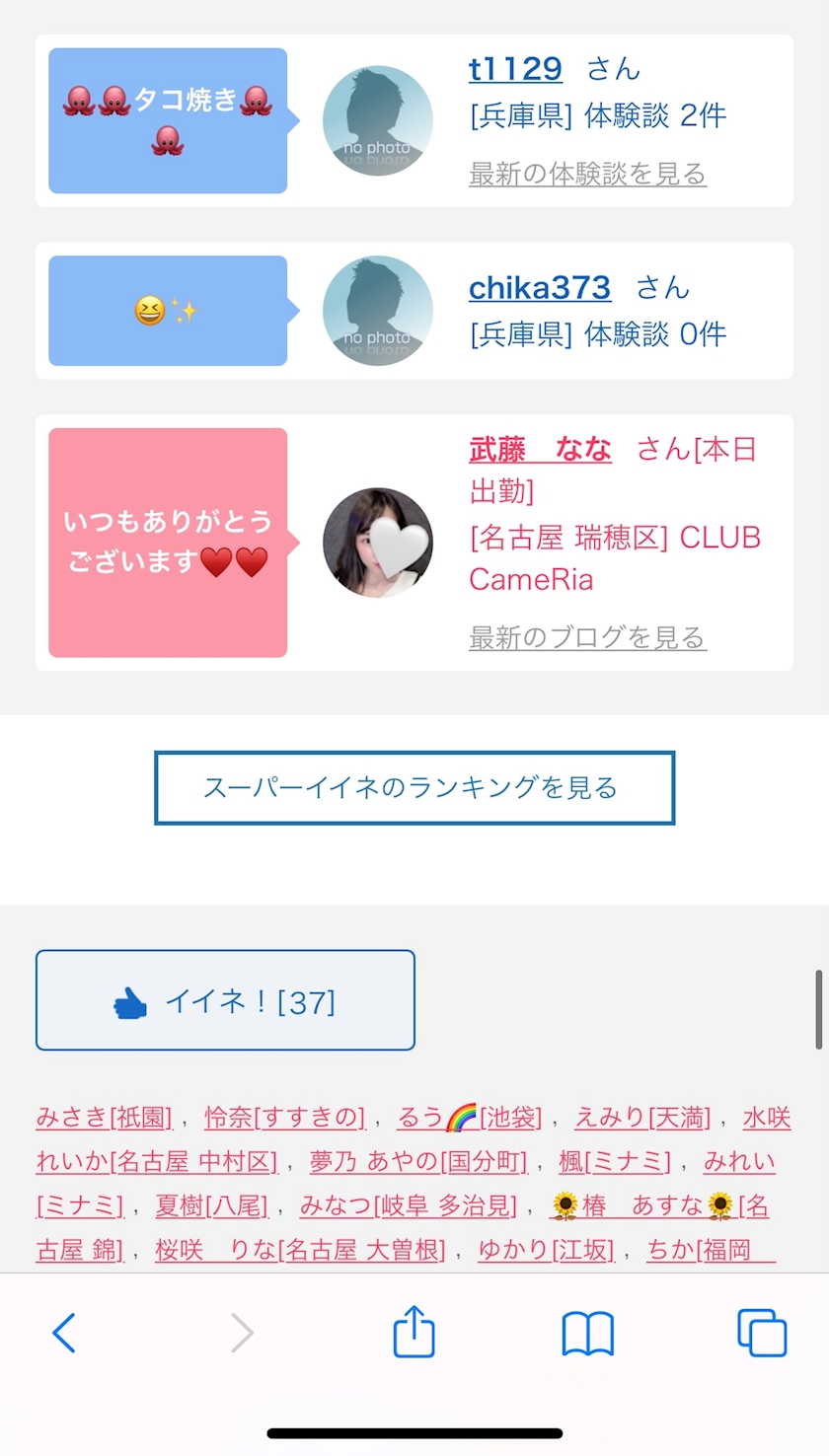Open Safari bookmarks
Viewport: 829px width, 1456px height.
[x=588, y=1334]
